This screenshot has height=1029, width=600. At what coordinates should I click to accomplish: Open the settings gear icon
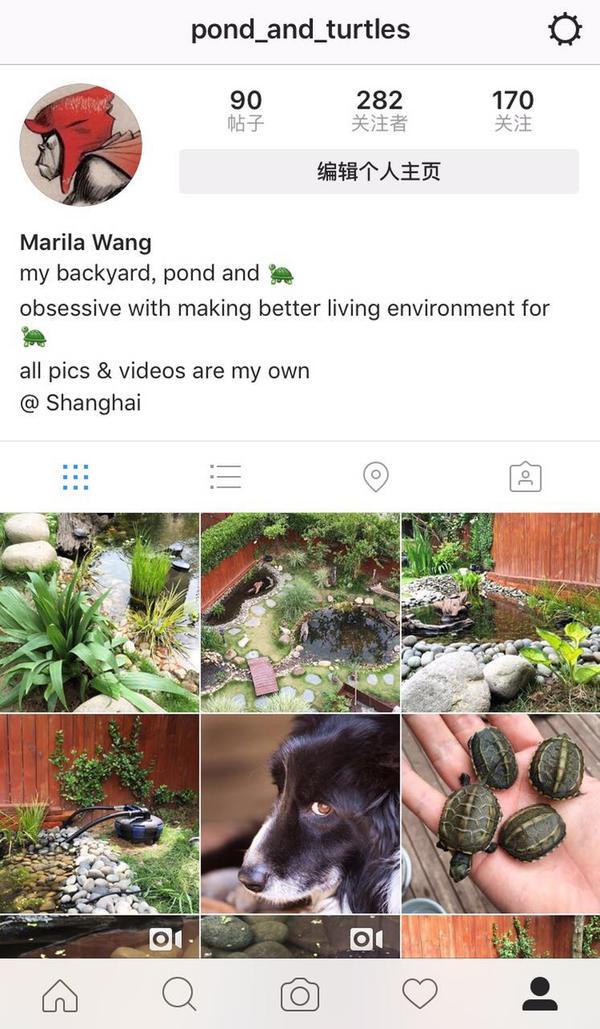click(x=564, y=30)
